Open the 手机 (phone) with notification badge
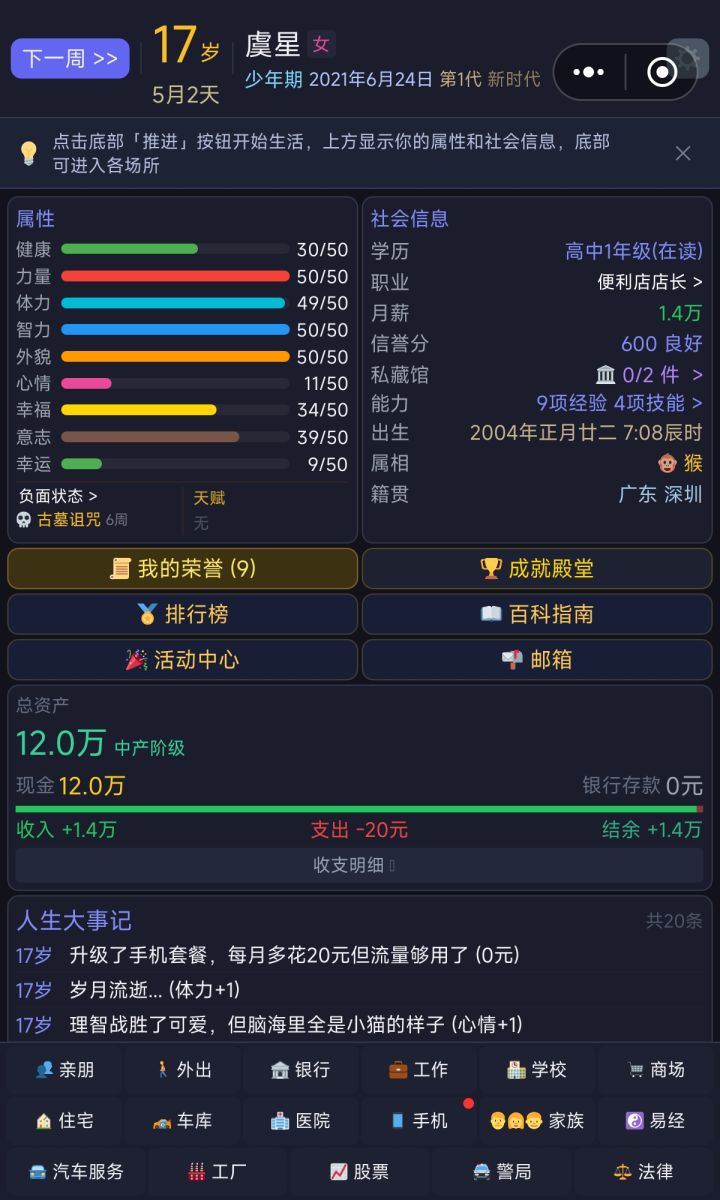The image size is (720, 1200). 419,1121
